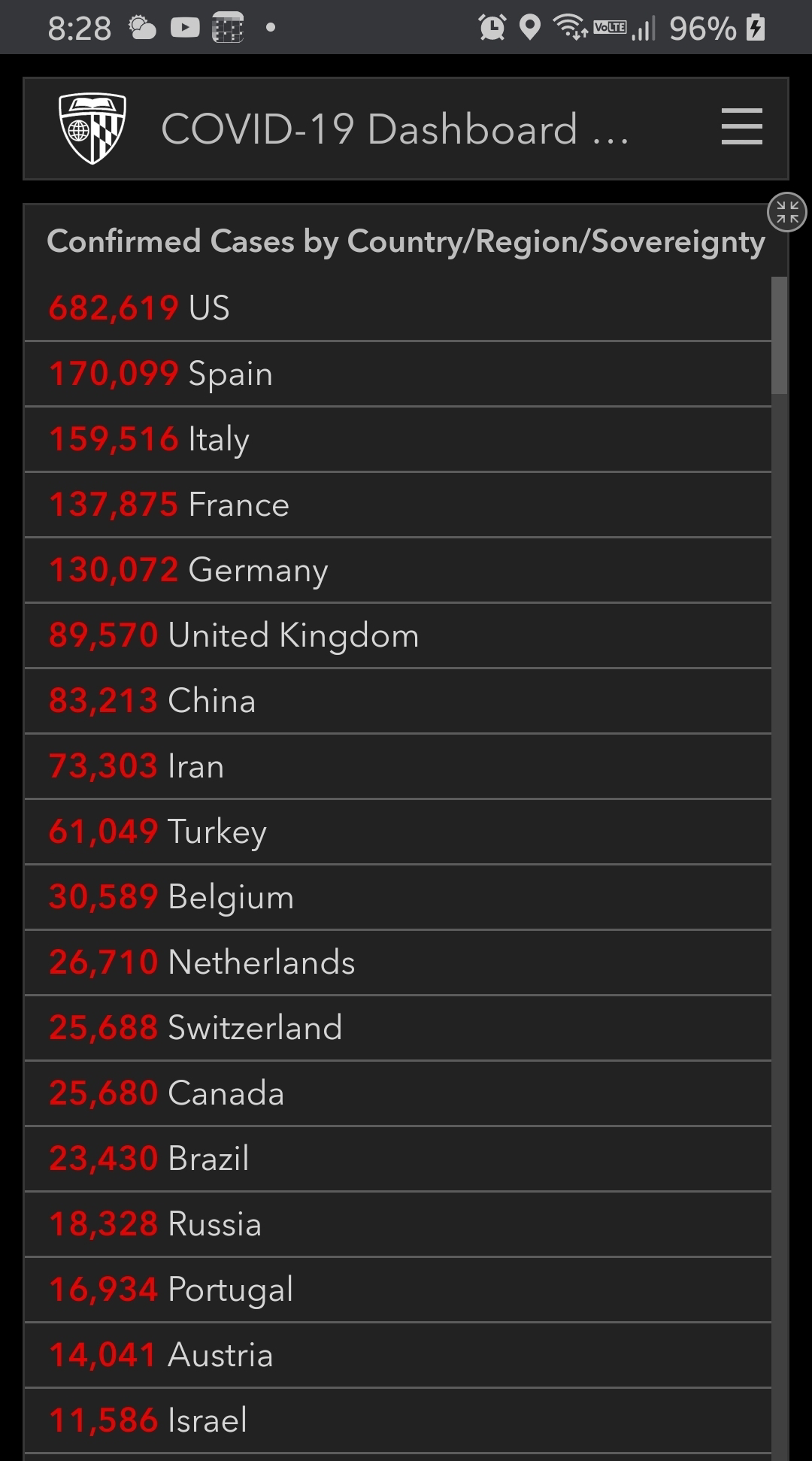Image resolution: width=812 pixels, height=1461 pixels.
Task: Tap the Turkey row
Action: [398, 832]
